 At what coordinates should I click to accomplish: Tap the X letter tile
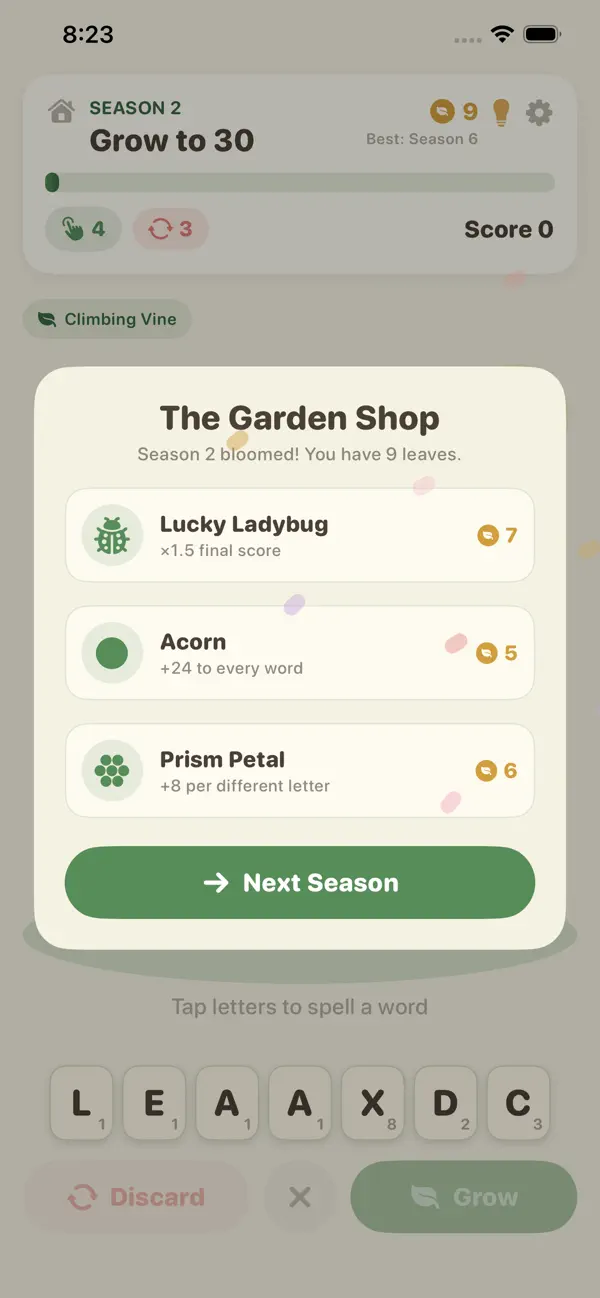(373, 1103)
